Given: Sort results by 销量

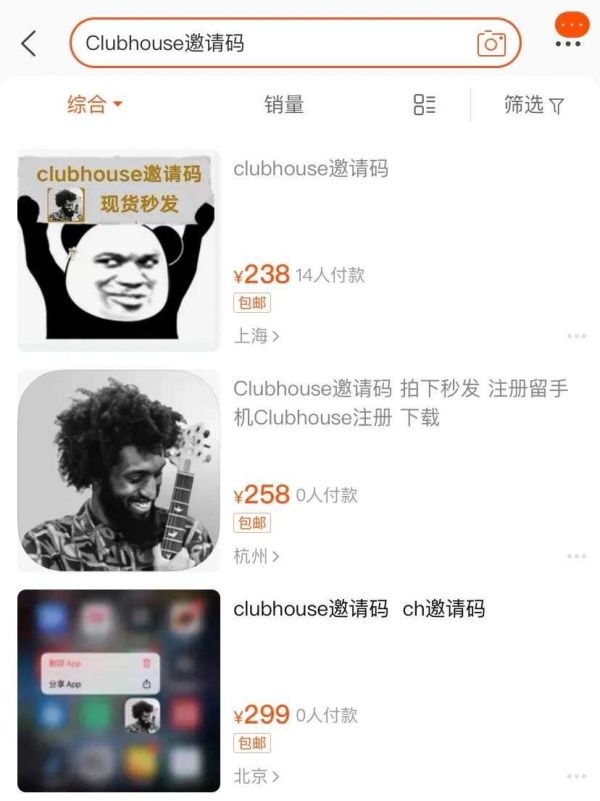Looking at the screenshot, I should pyautogui.click(x=284, y=105).
